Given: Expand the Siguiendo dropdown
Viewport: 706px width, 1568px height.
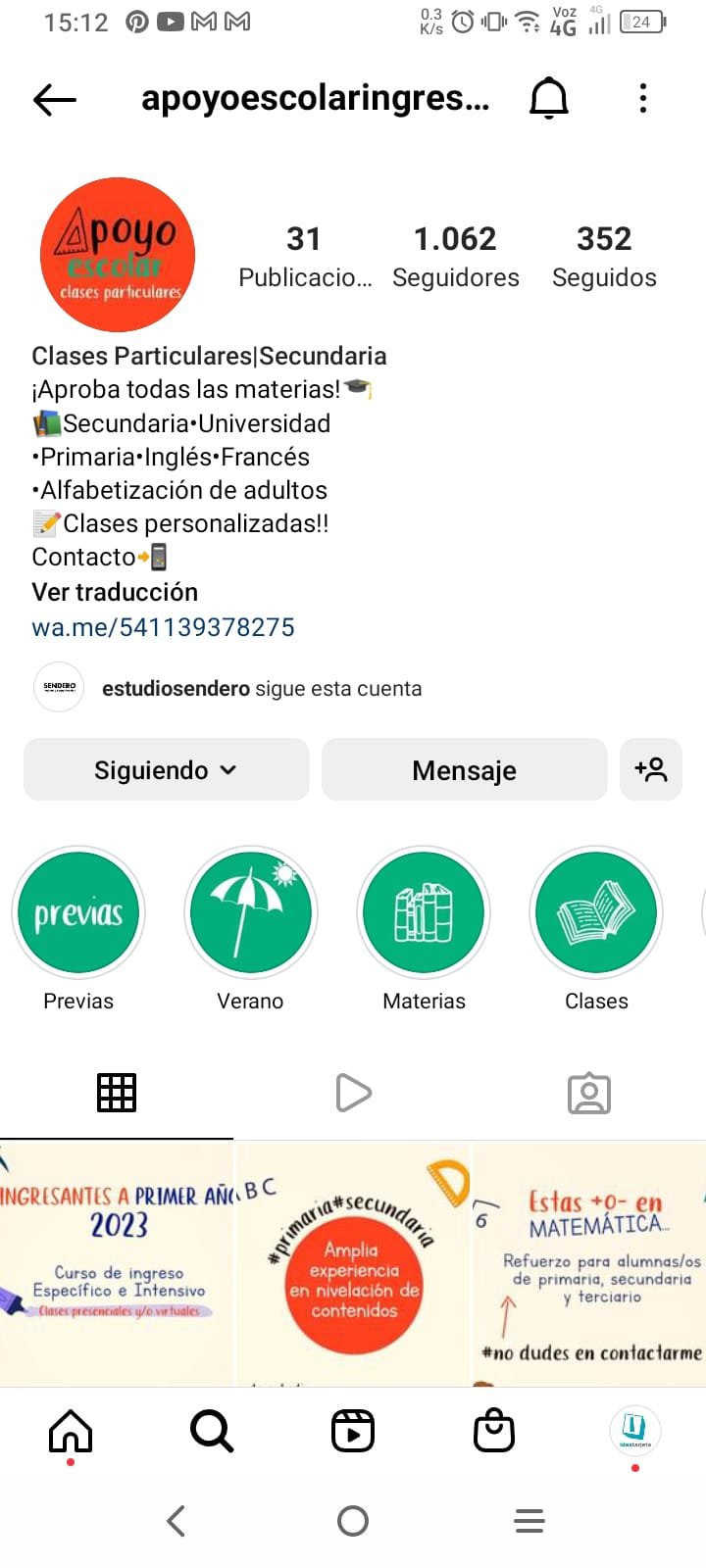Looking at the screenshot, I should pos(166,770).
